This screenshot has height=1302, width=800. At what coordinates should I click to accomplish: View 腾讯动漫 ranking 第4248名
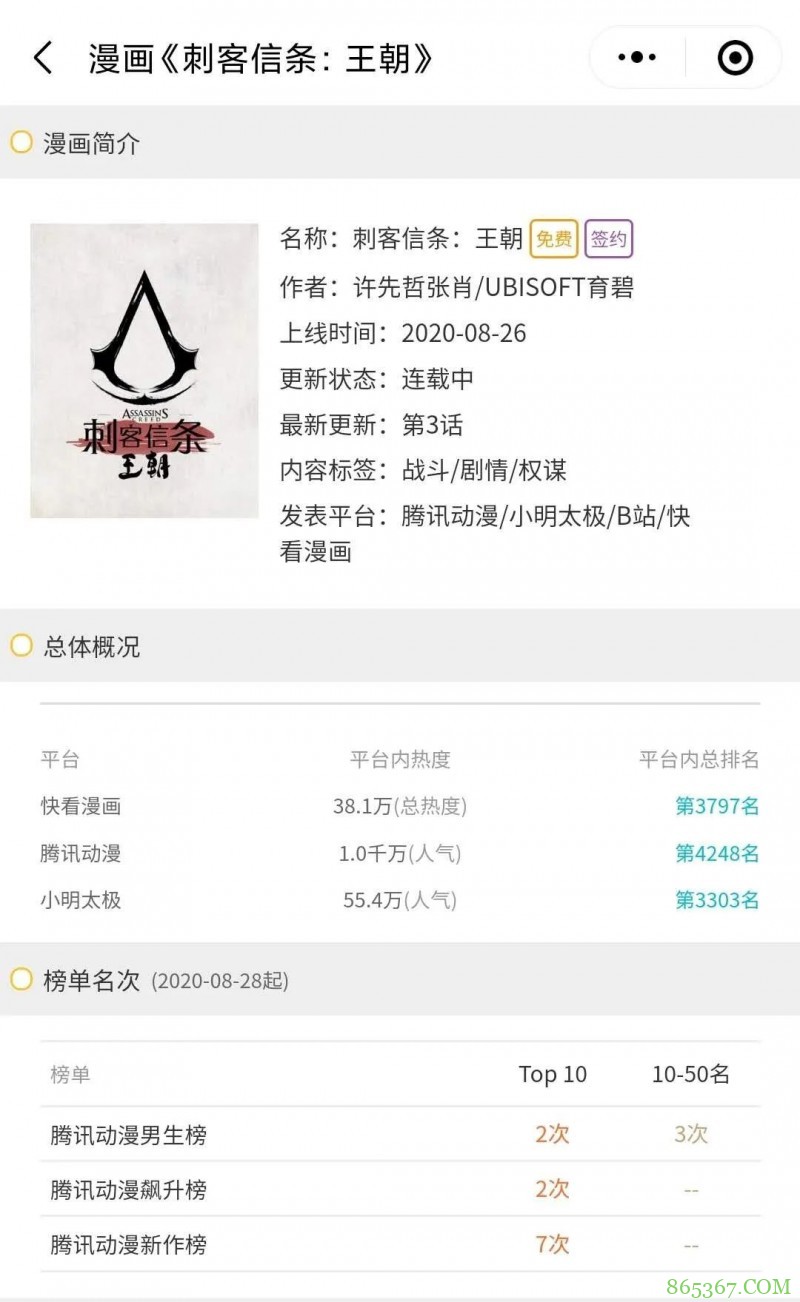coord(717,853)
